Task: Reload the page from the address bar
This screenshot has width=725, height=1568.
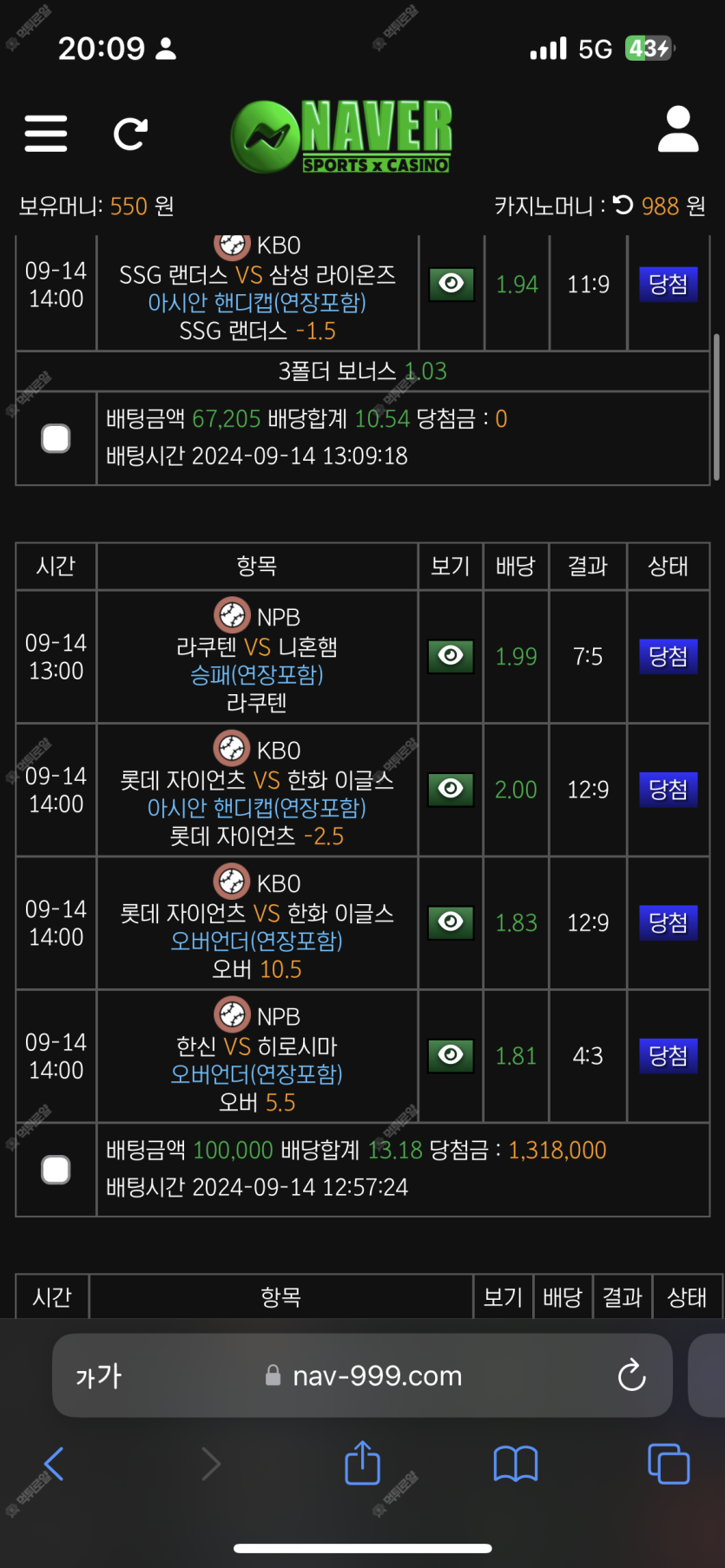Action: tap(631, 1374)
